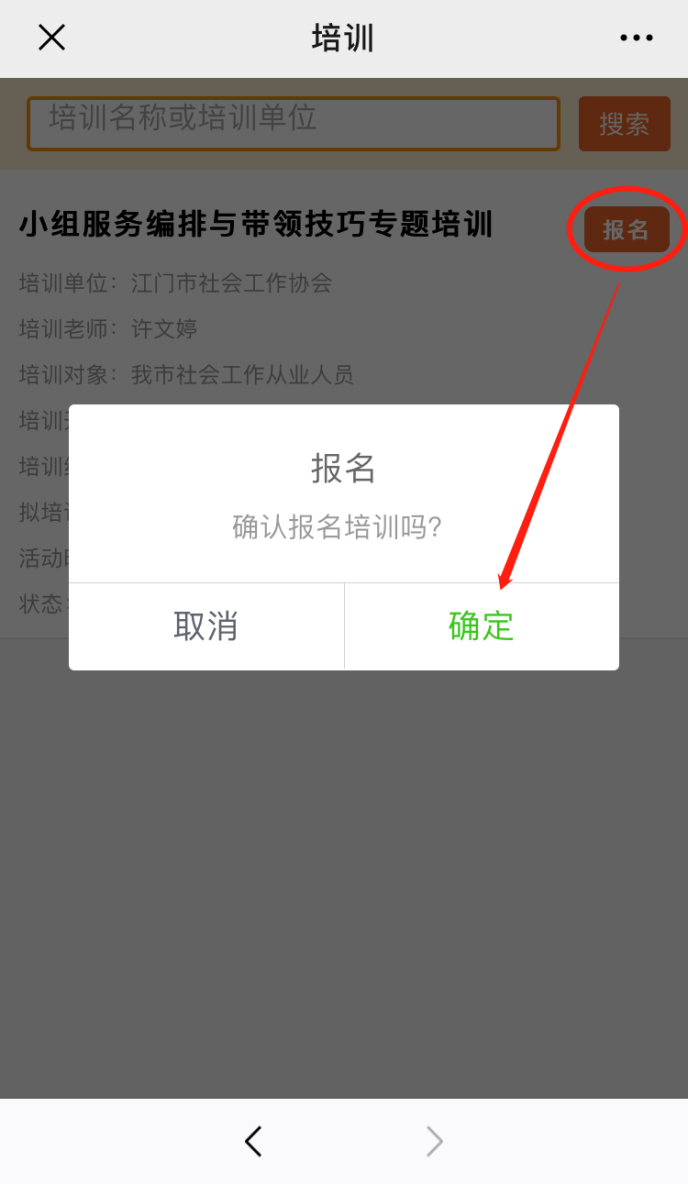The width and height of the screenshot is (688, 1184).
Task: Go back with the bottom left arrow
Action: coord(254,1141)
